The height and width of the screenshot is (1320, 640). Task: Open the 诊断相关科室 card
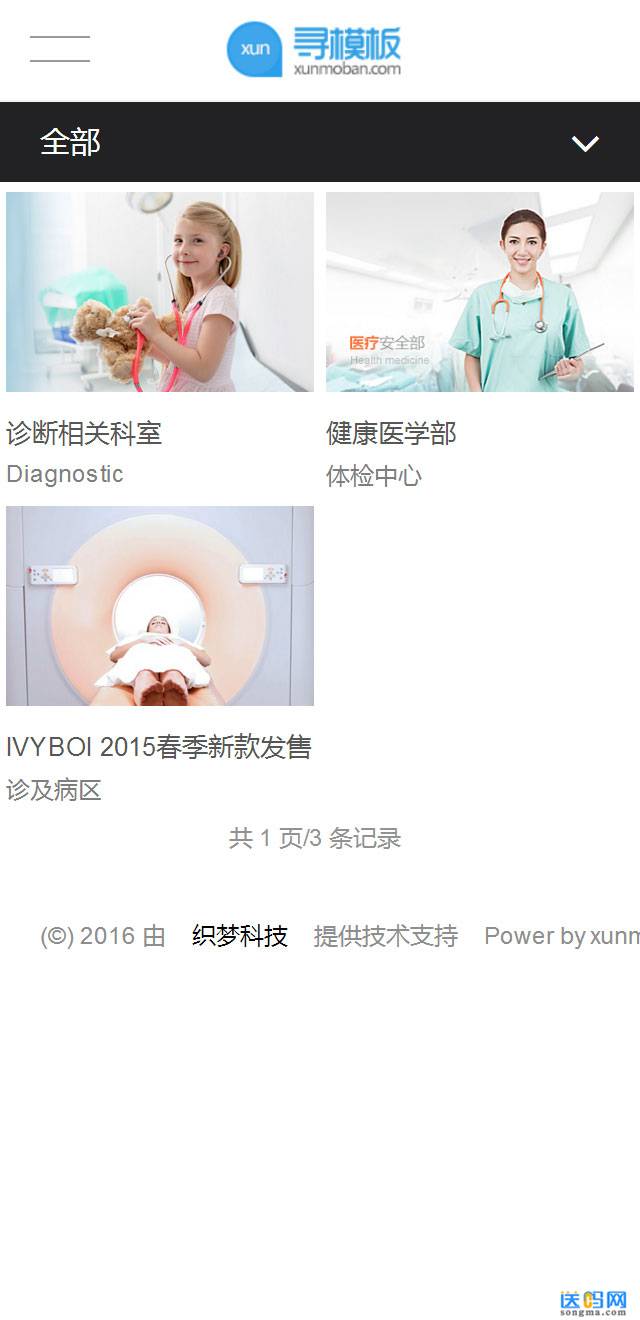click(x=160, y=292)
